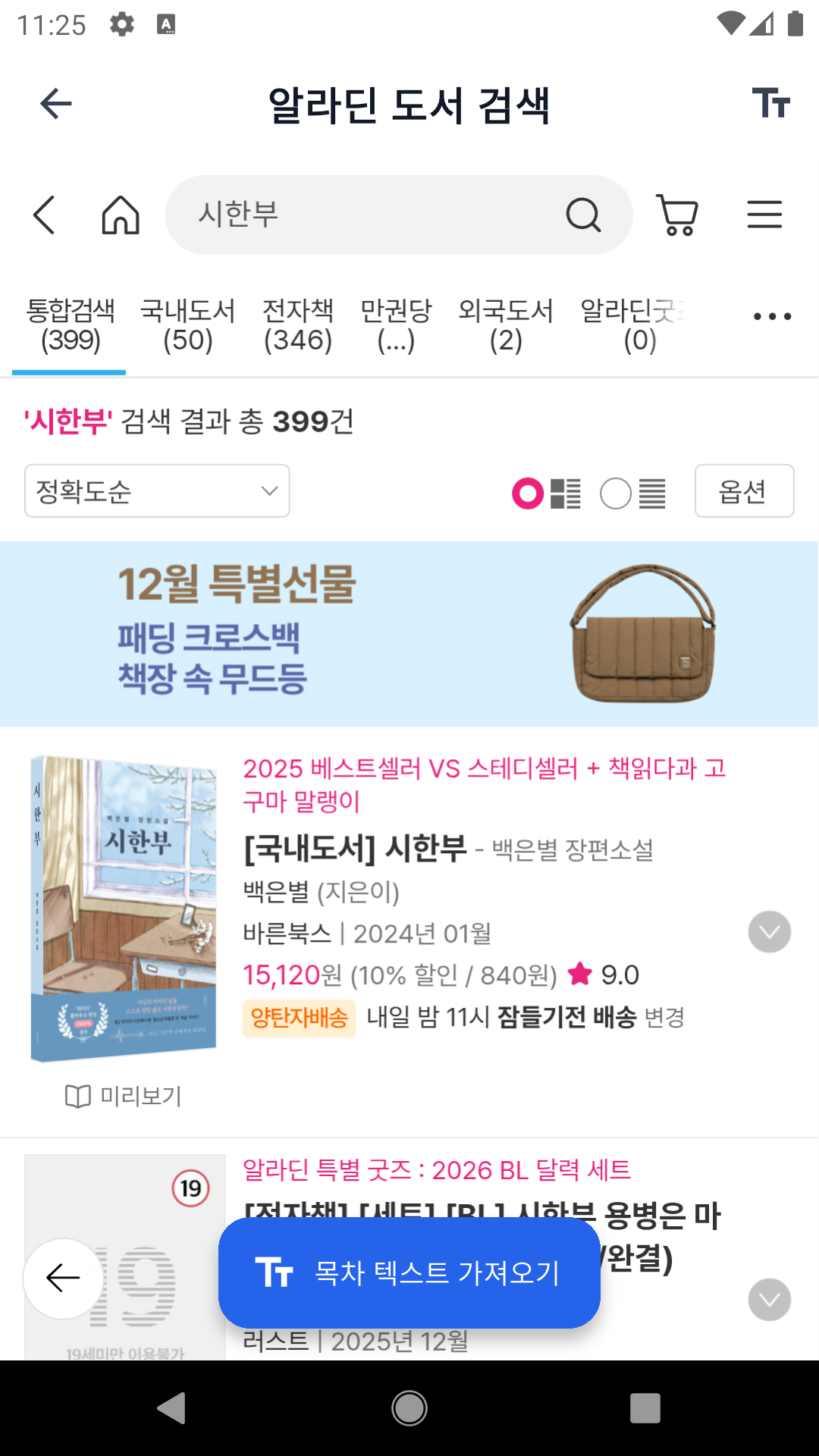Tap the back chevron next to home
The height and width of the screenshot is (1456, 819).
pos(43,215)
